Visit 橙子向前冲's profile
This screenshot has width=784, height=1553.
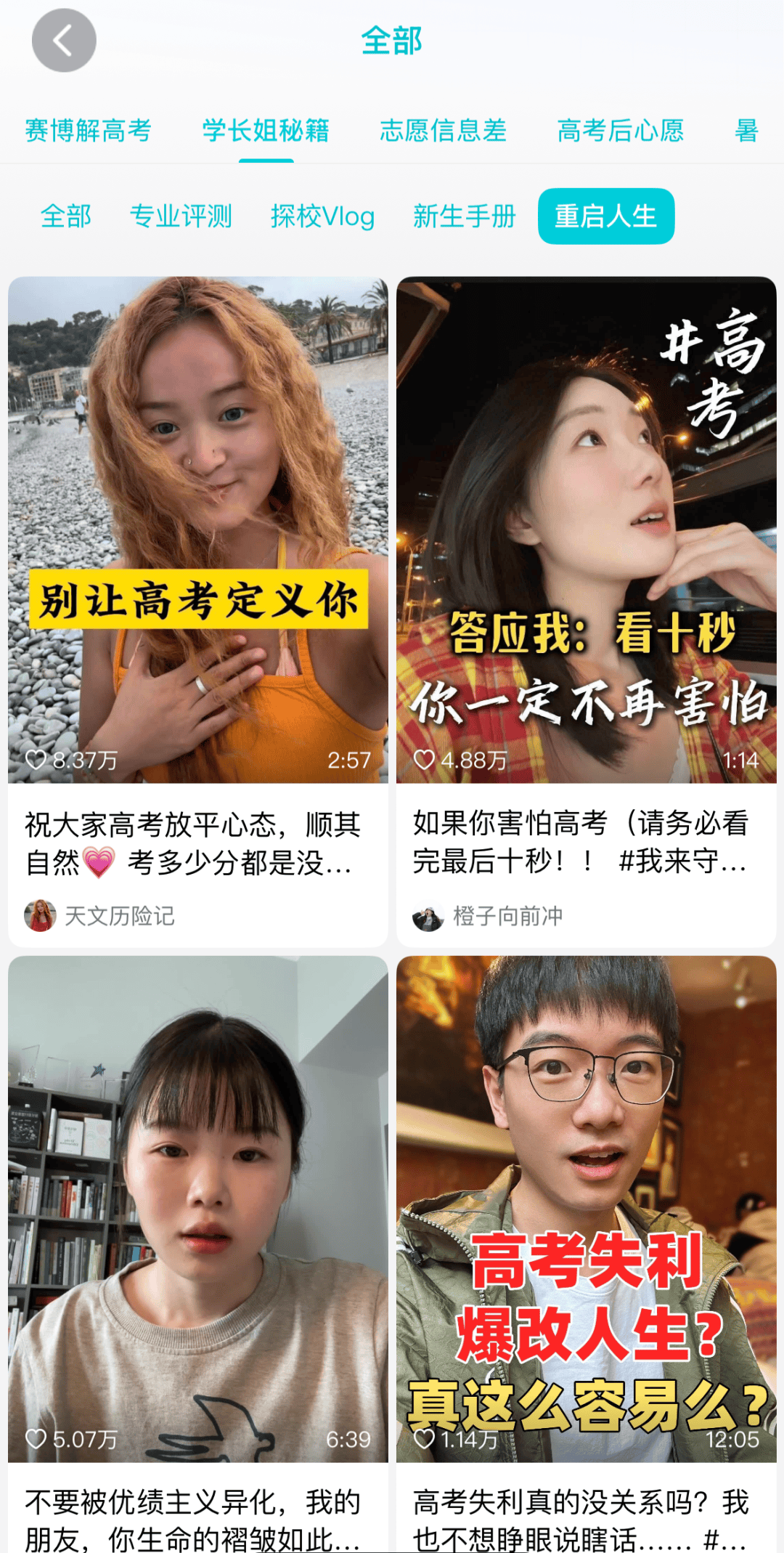coord(490,917)
